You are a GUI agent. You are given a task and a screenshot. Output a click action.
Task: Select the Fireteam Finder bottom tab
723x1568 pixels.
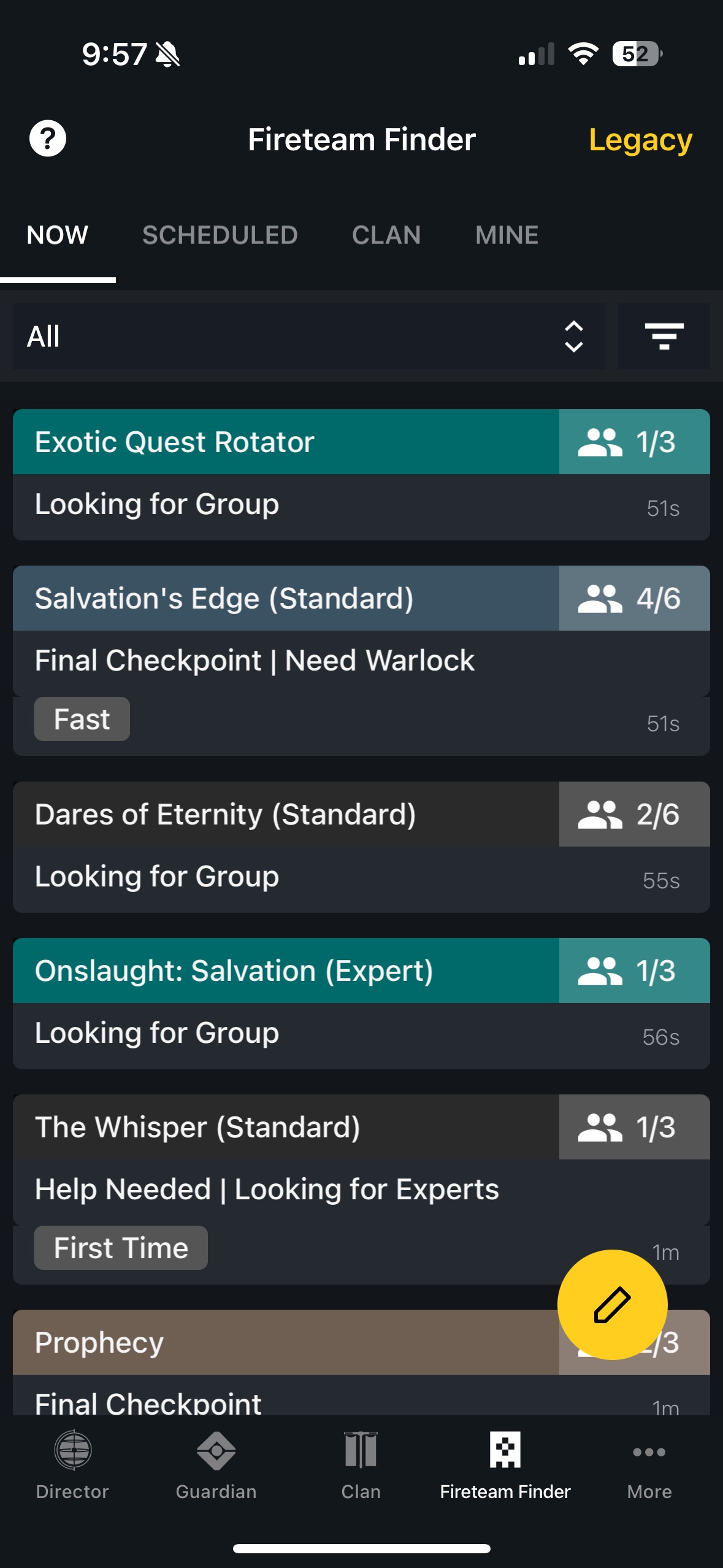click(505, 1465)
